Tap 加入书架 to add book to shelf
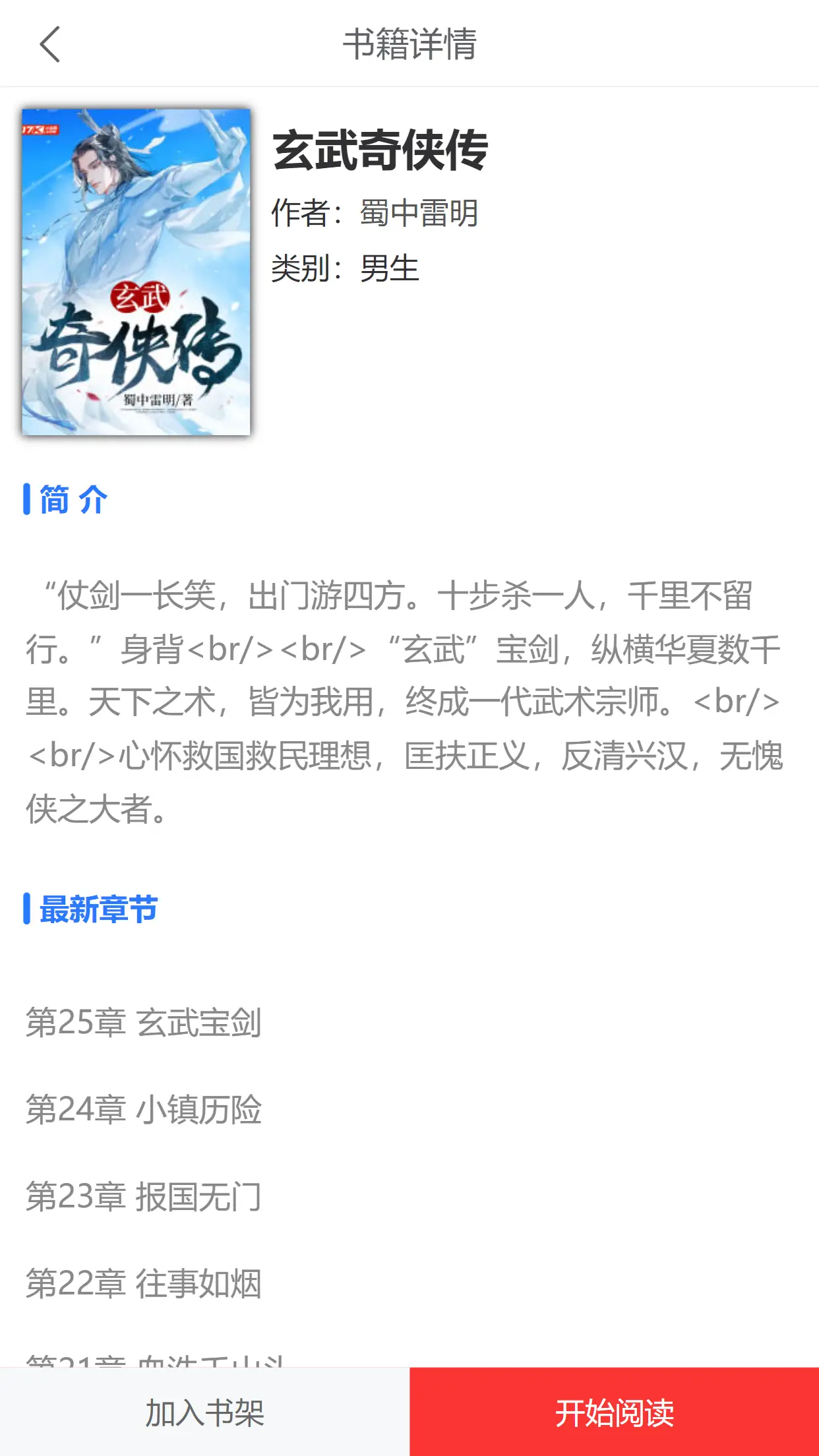The height and width of the screenshot is (1456, 819). coord(204,1412)
